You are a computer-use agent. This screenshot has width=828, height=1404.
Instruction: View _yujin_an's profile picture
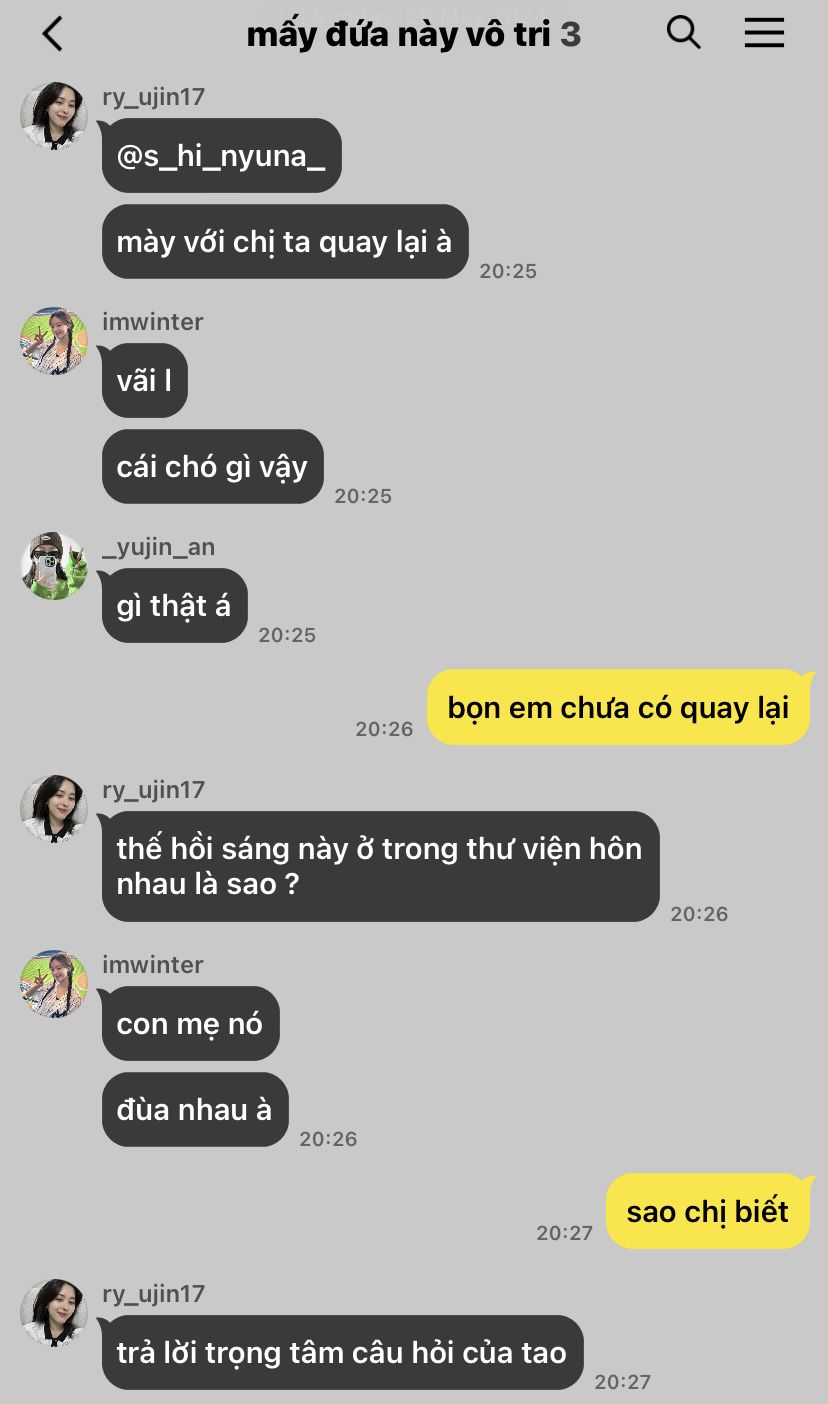pyautogui.click(x=53, y=566)
